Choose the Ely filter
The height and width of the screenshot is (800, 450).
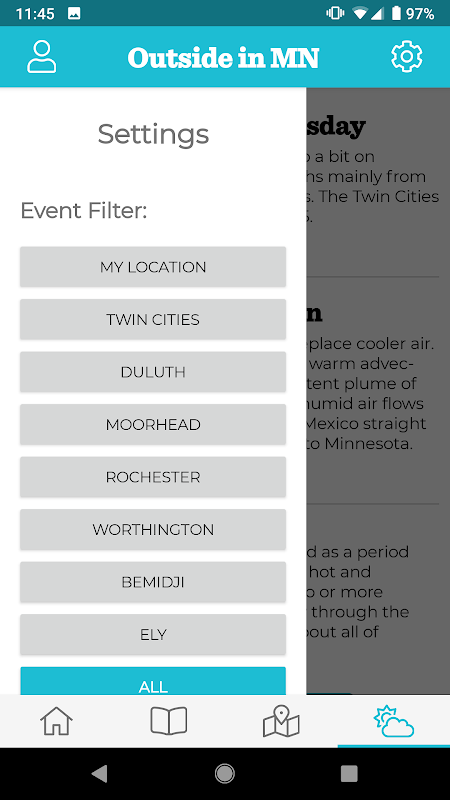pyautogui.click(x=153, y=635)
